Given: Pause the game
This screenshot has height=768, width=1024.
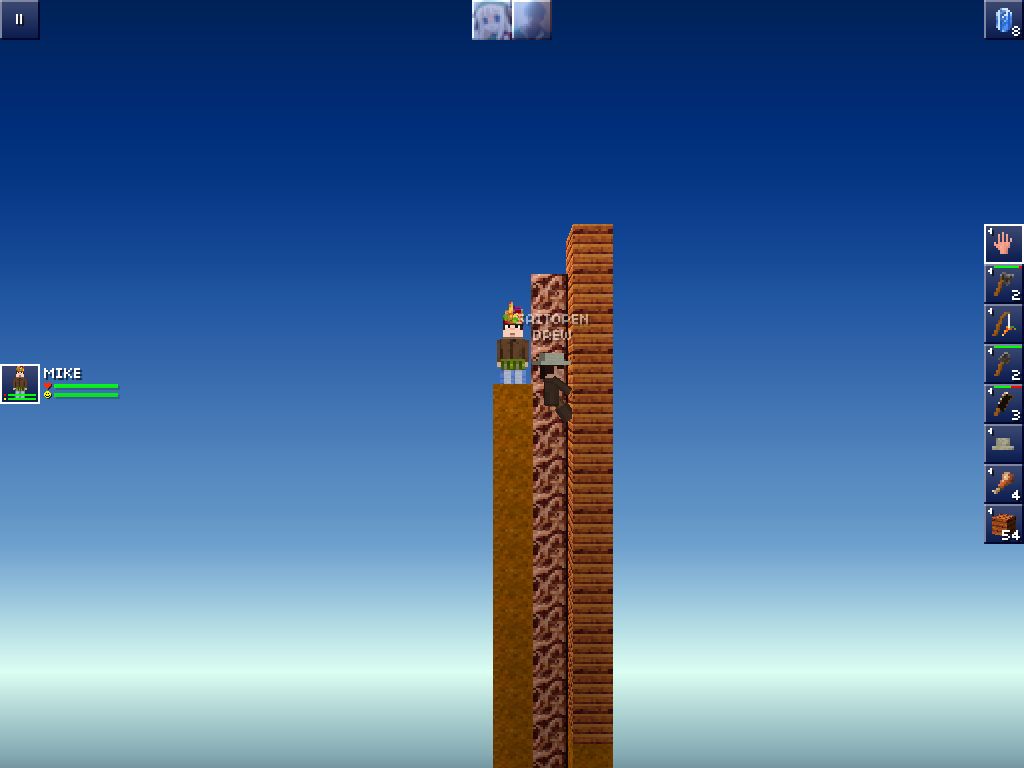Looking at the screenshot, I should tap(19, 19).
